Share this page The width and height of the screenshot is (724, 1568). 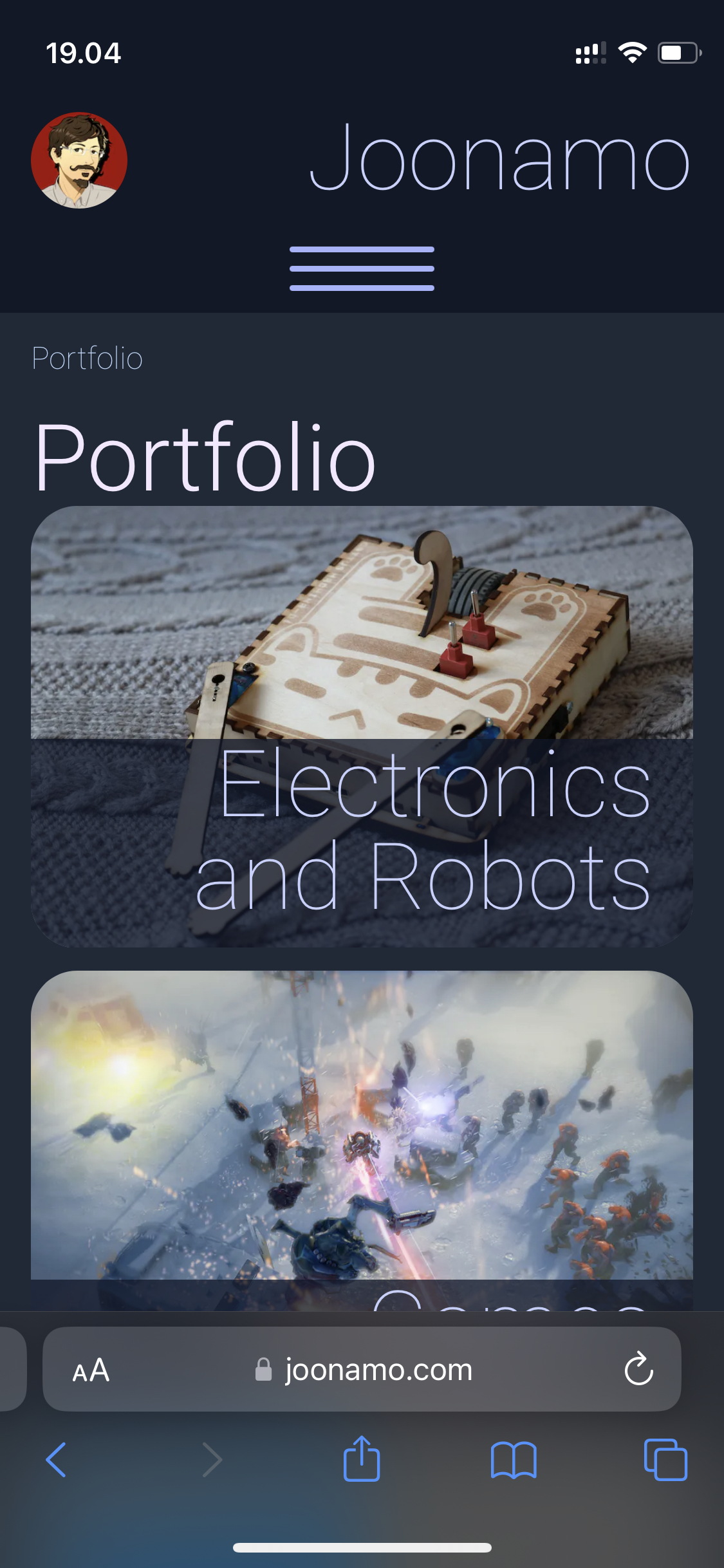[x=362, y=1459]
